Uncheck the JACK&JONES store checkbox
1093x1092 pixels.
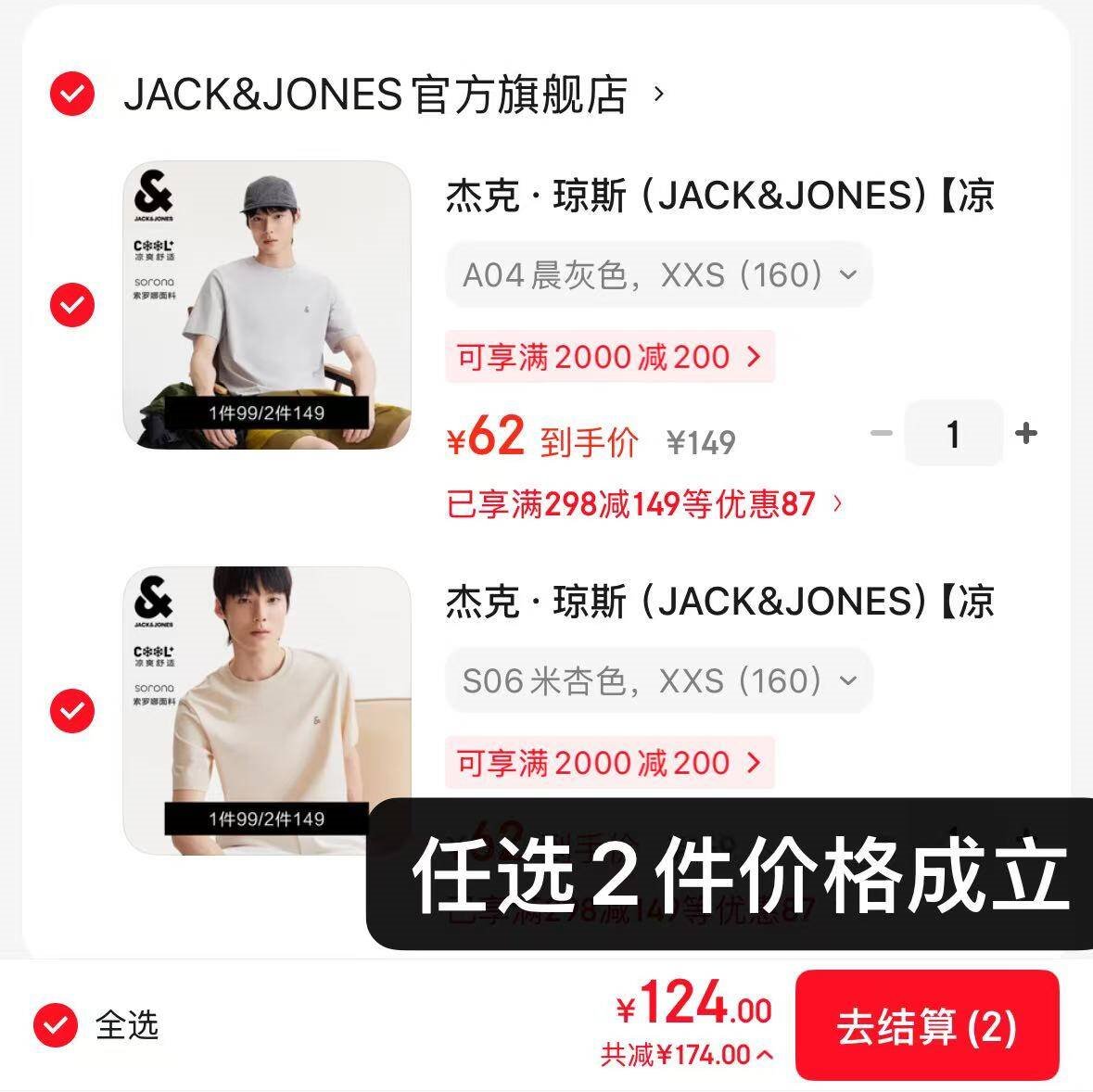click(72, 95)
